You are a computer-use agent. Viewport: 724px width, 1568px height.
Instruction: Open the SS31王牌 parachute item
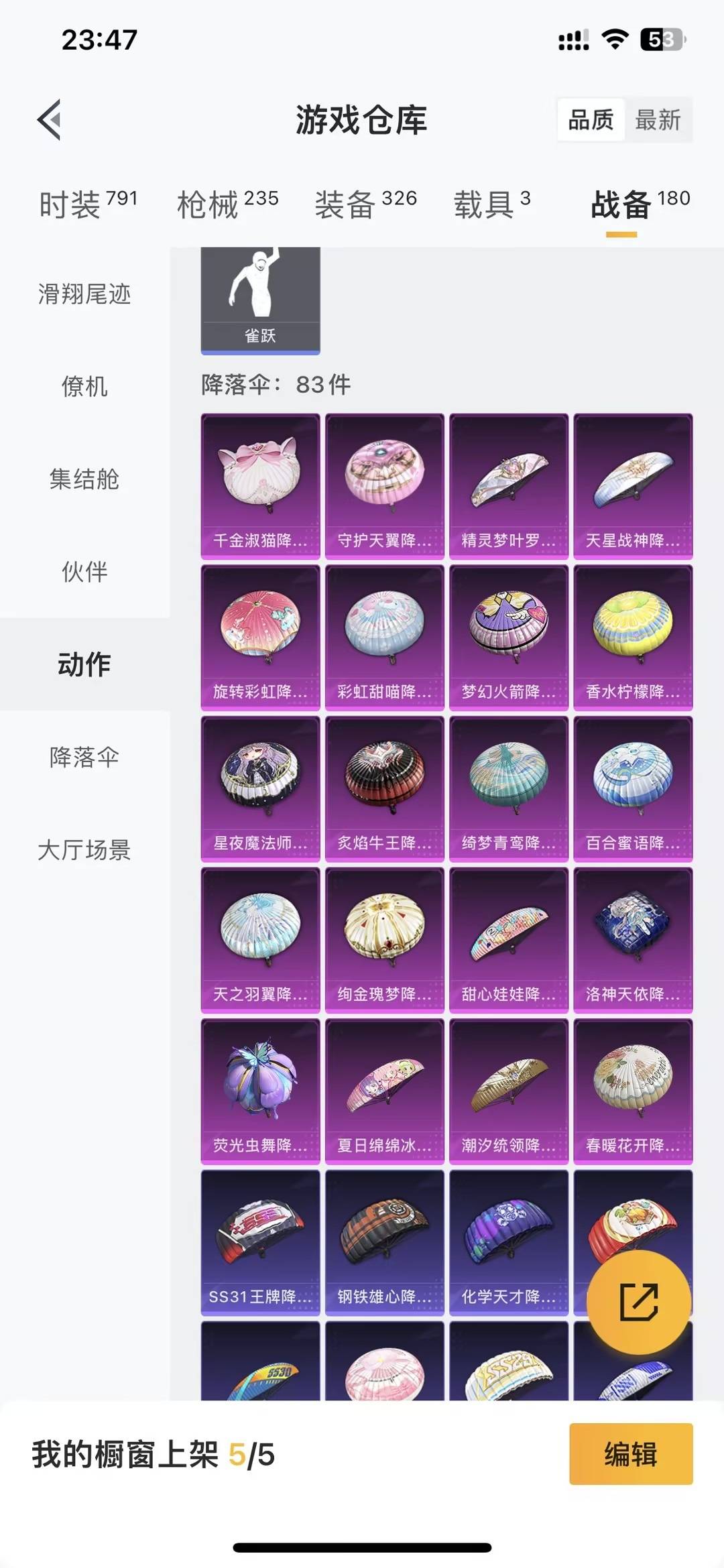pos(260,1244)
